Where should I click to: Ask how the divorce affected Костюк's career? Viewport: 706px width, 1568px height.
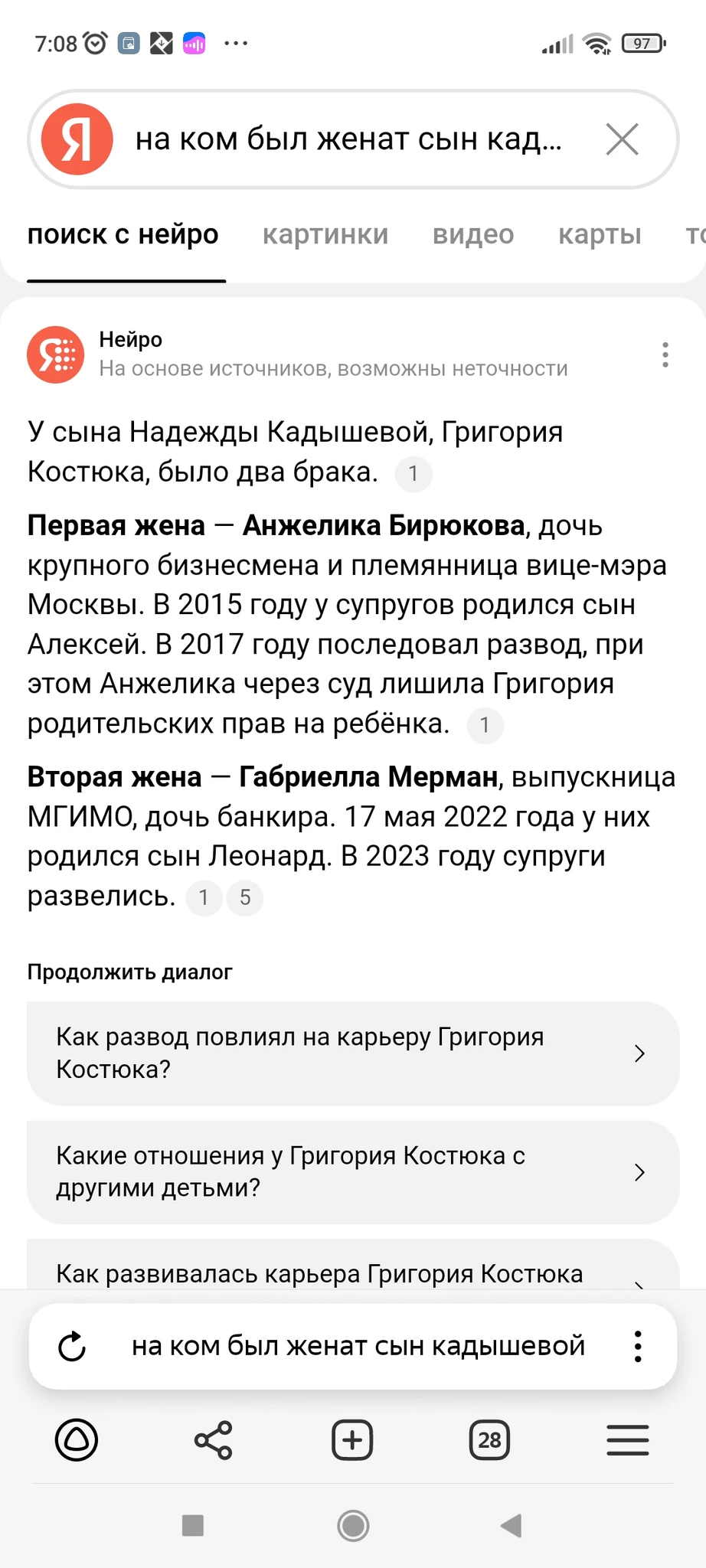pos(352,1053)
